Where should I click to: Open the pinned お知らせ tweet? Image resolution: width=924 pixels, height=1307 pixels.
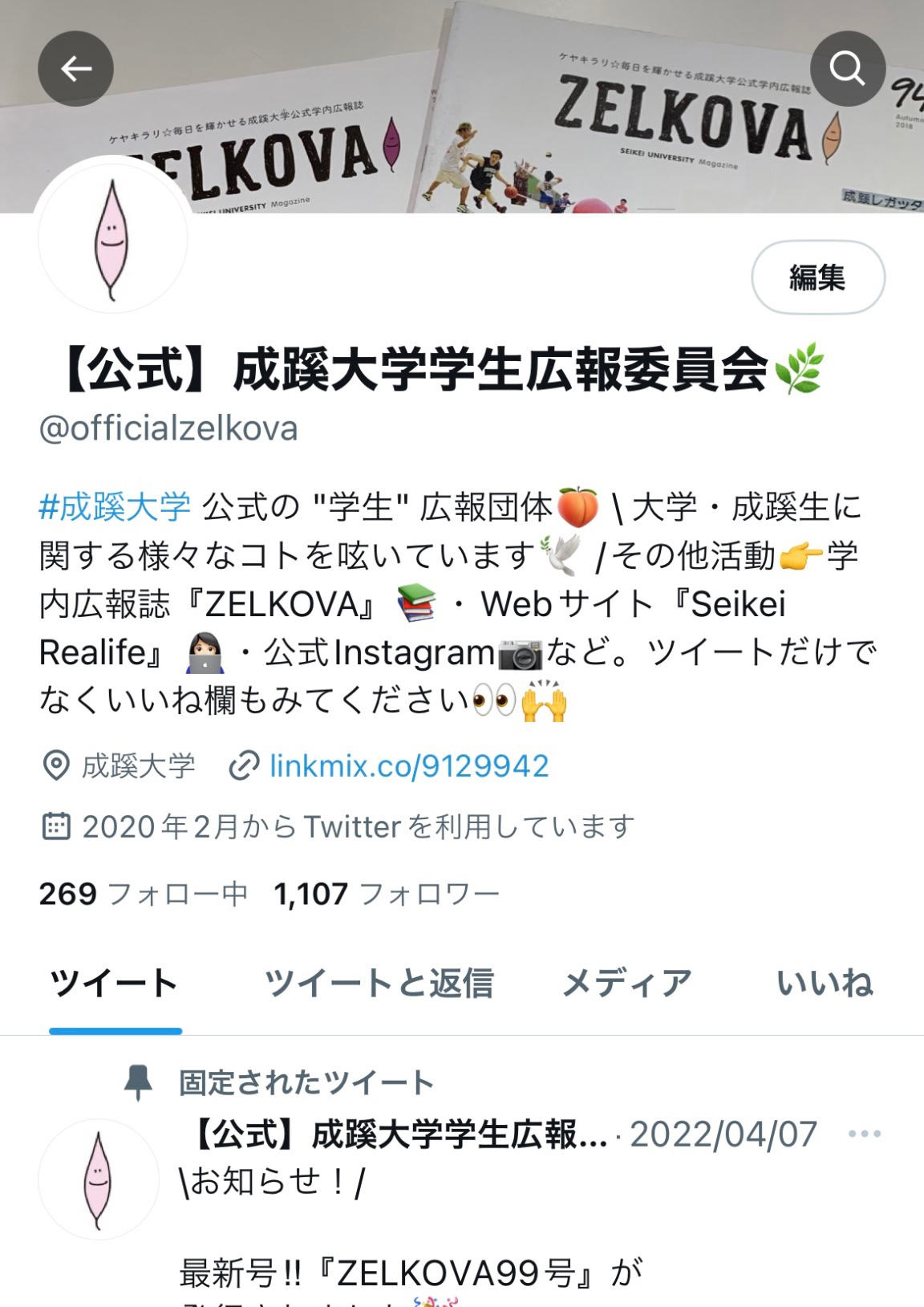481,1228
